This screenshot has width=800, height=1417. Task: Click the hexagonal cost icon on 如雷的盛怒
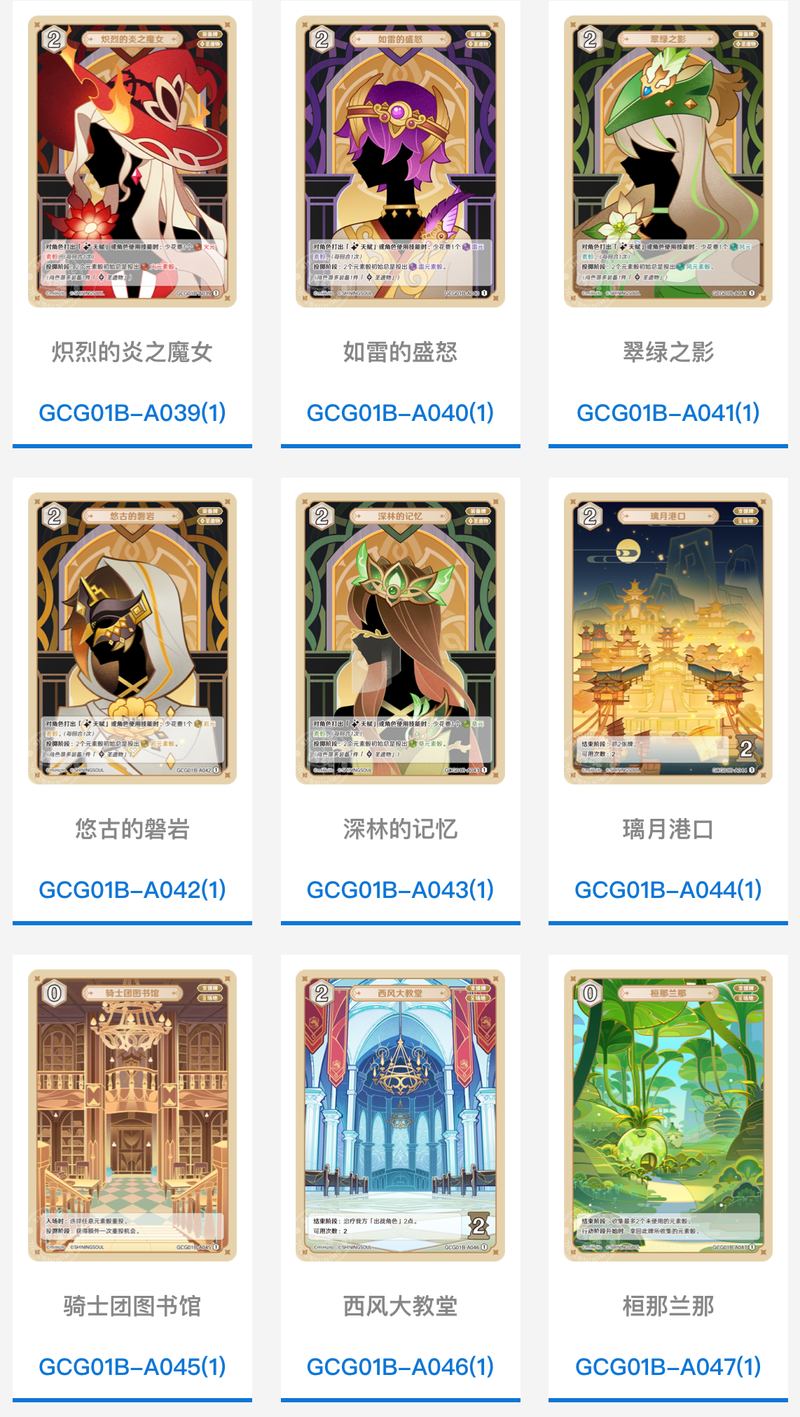[x=317, y=40]
